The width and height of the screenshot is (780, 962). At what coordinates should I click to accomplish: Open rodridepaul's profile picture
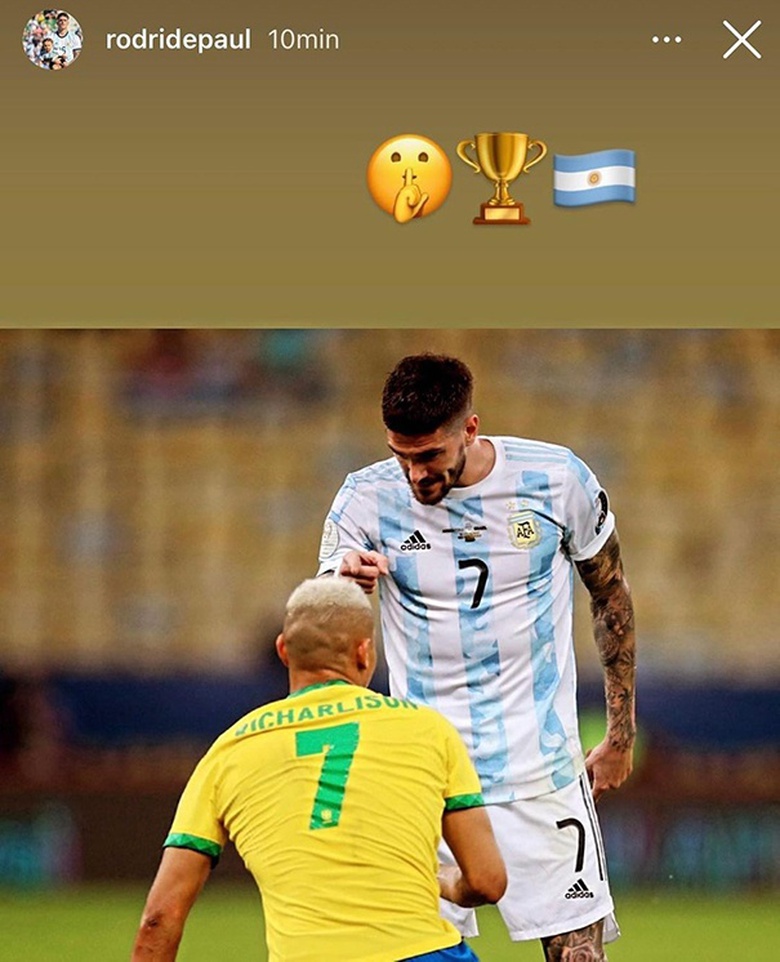coord(52,40)
